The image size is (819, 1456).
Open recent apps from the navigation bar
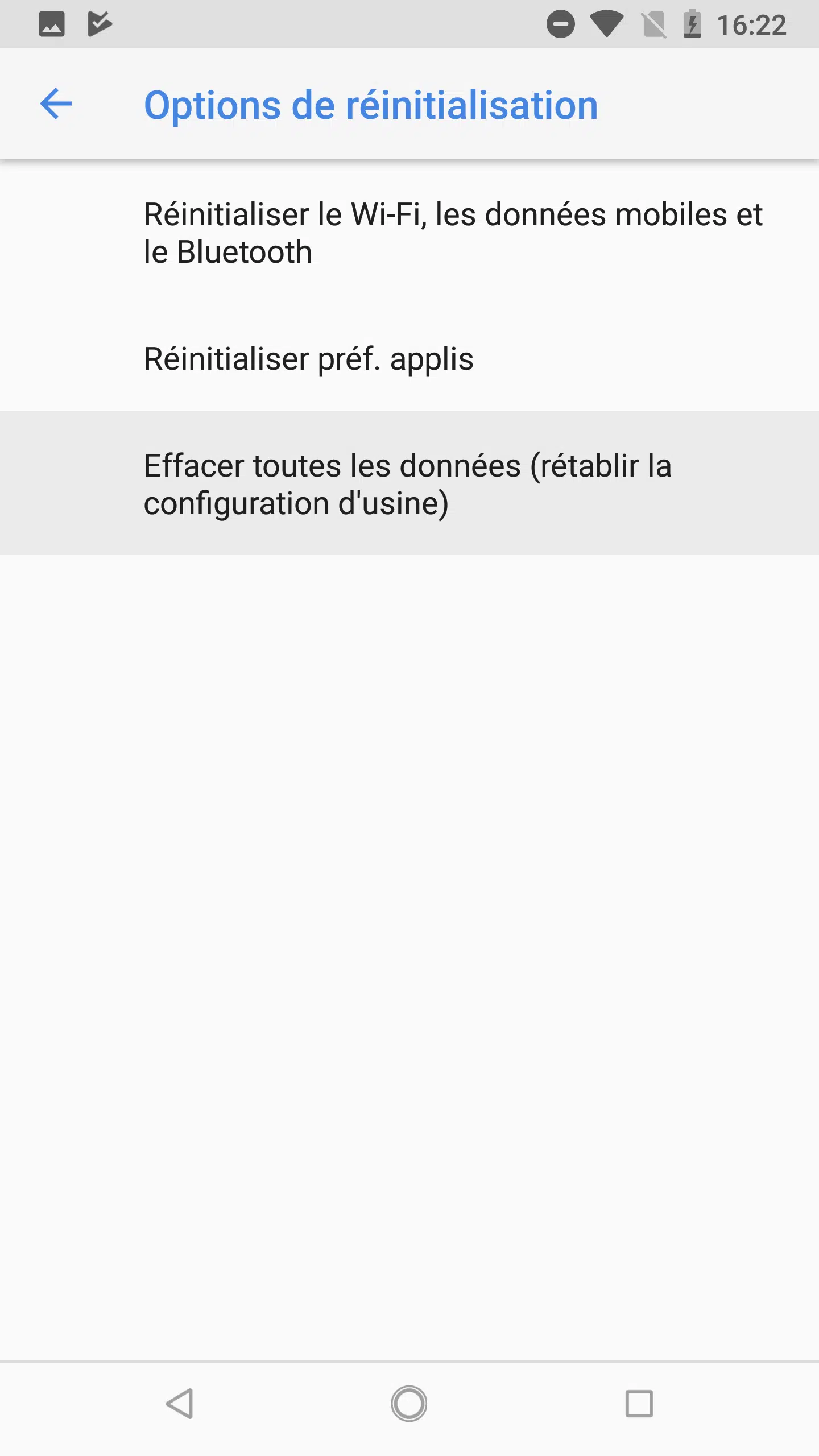(639, 1404)
